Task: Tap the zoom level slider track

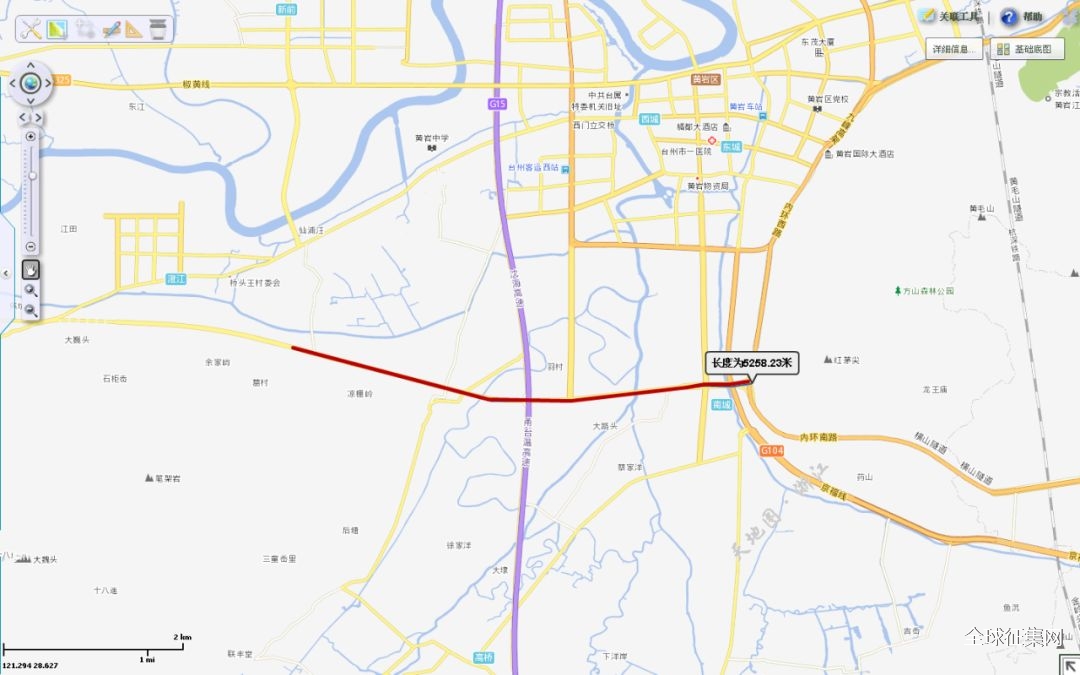Action: tap(31, 200)
